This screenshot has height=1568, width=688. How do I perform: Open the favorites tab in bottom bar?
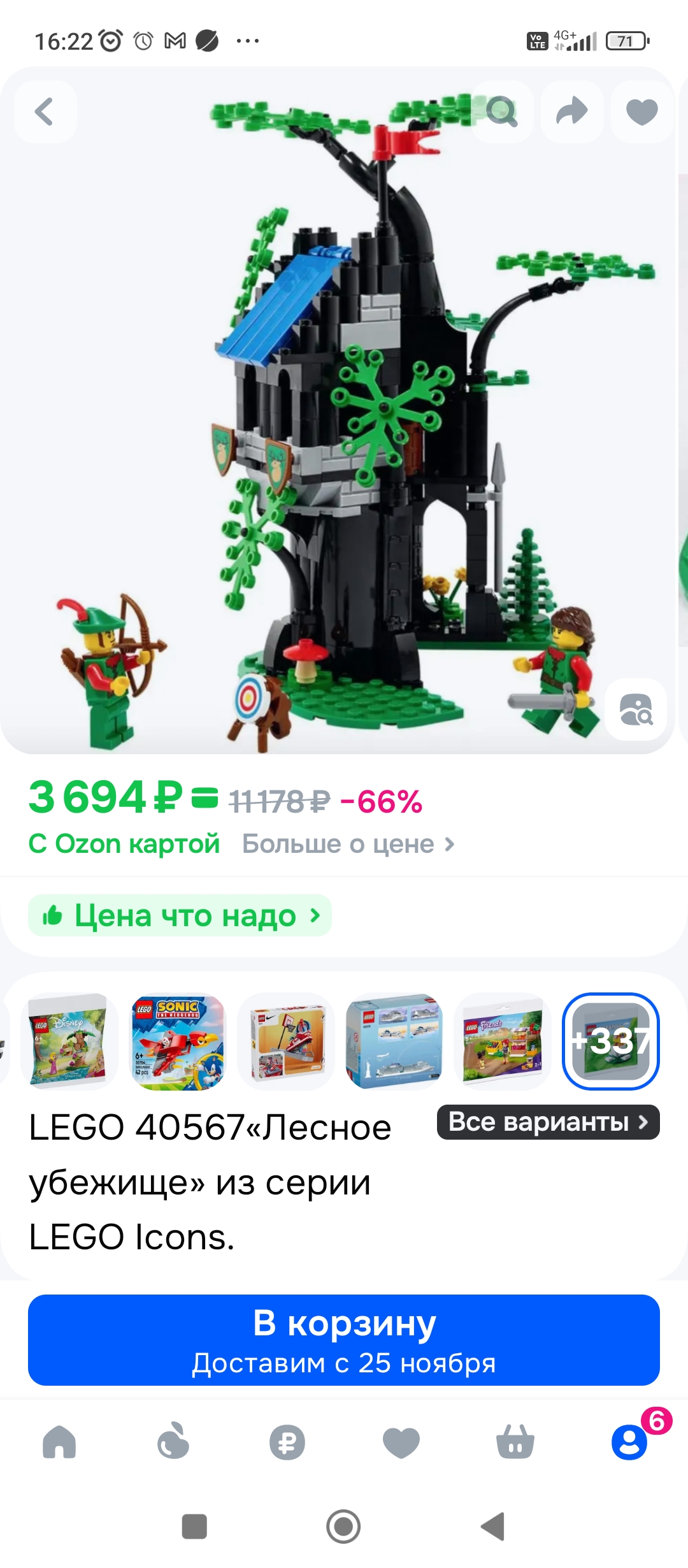[x=401, y=1442]
